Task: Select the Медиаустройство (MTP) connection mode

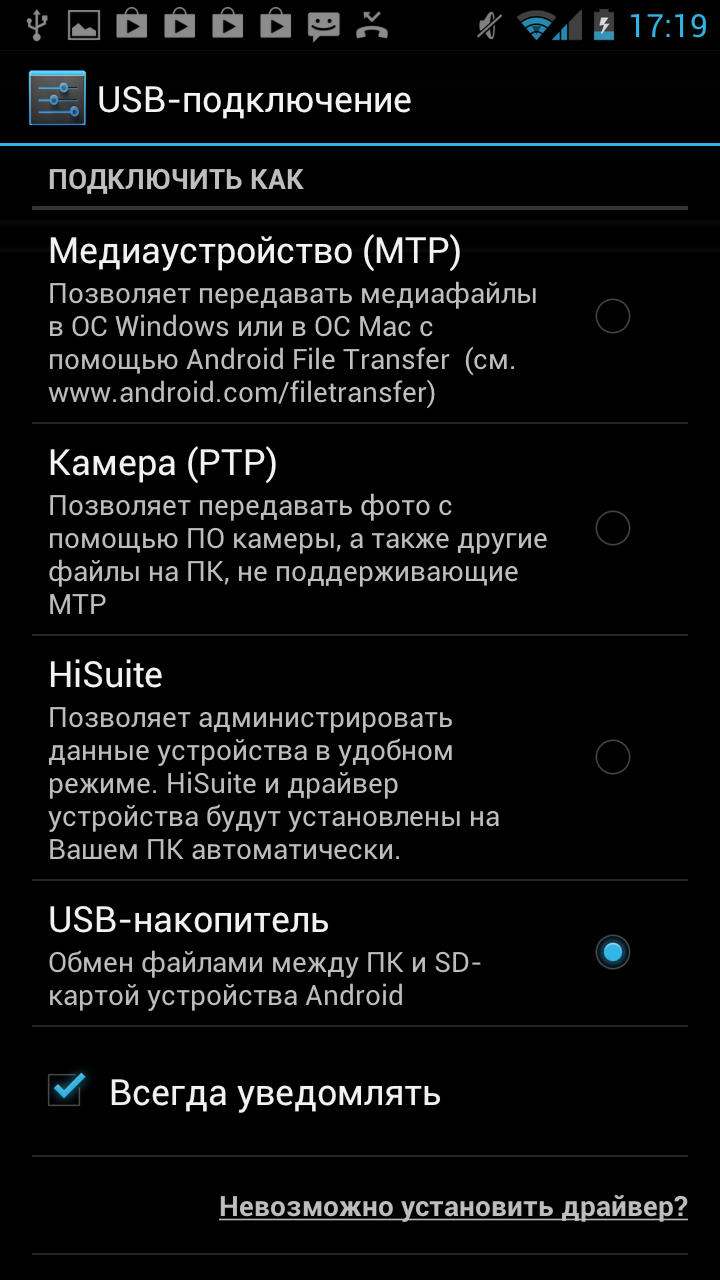Action: (612, 317)
